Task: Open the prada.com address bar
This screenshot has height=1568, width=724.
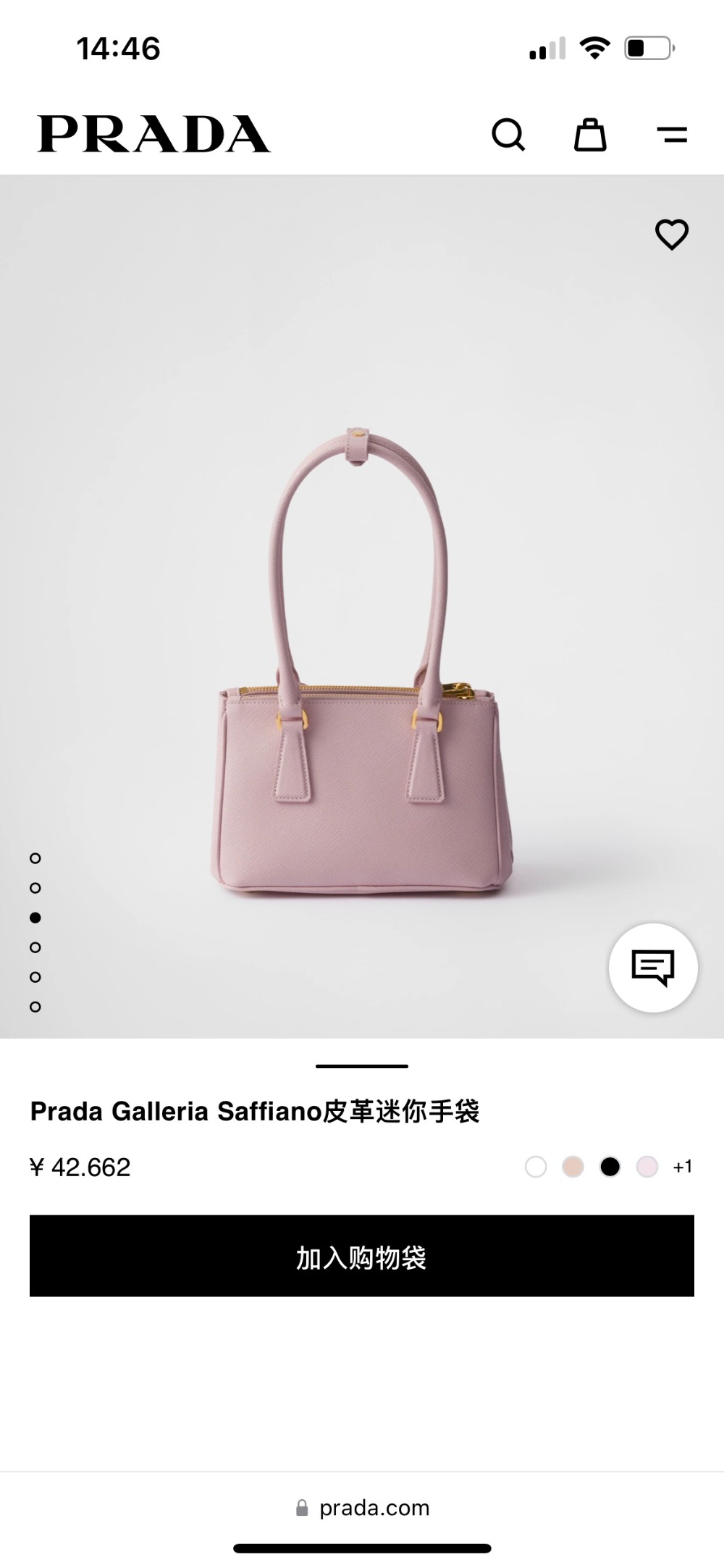Action: click(x=362, y=1508)
